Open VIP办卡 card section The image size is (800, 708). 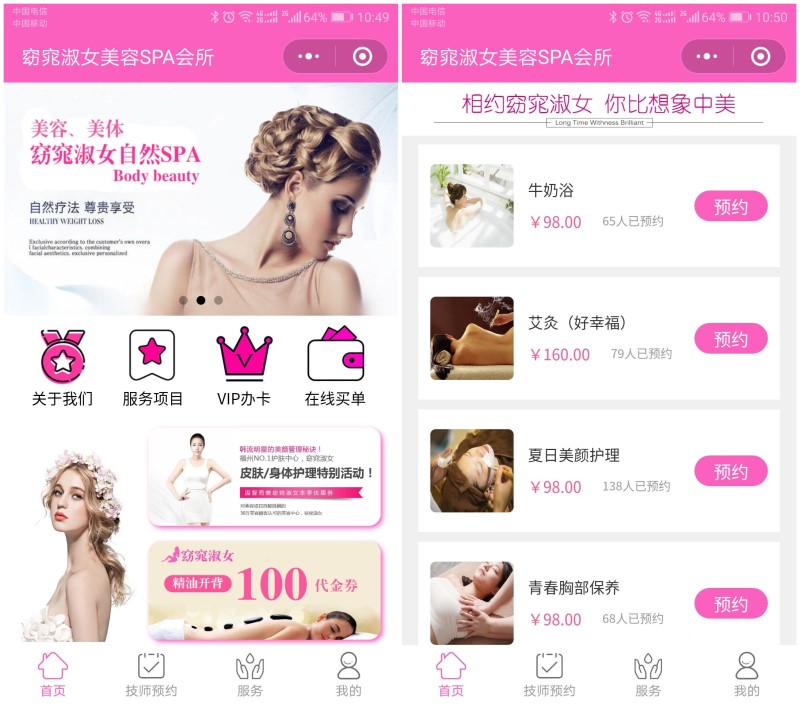244,367
